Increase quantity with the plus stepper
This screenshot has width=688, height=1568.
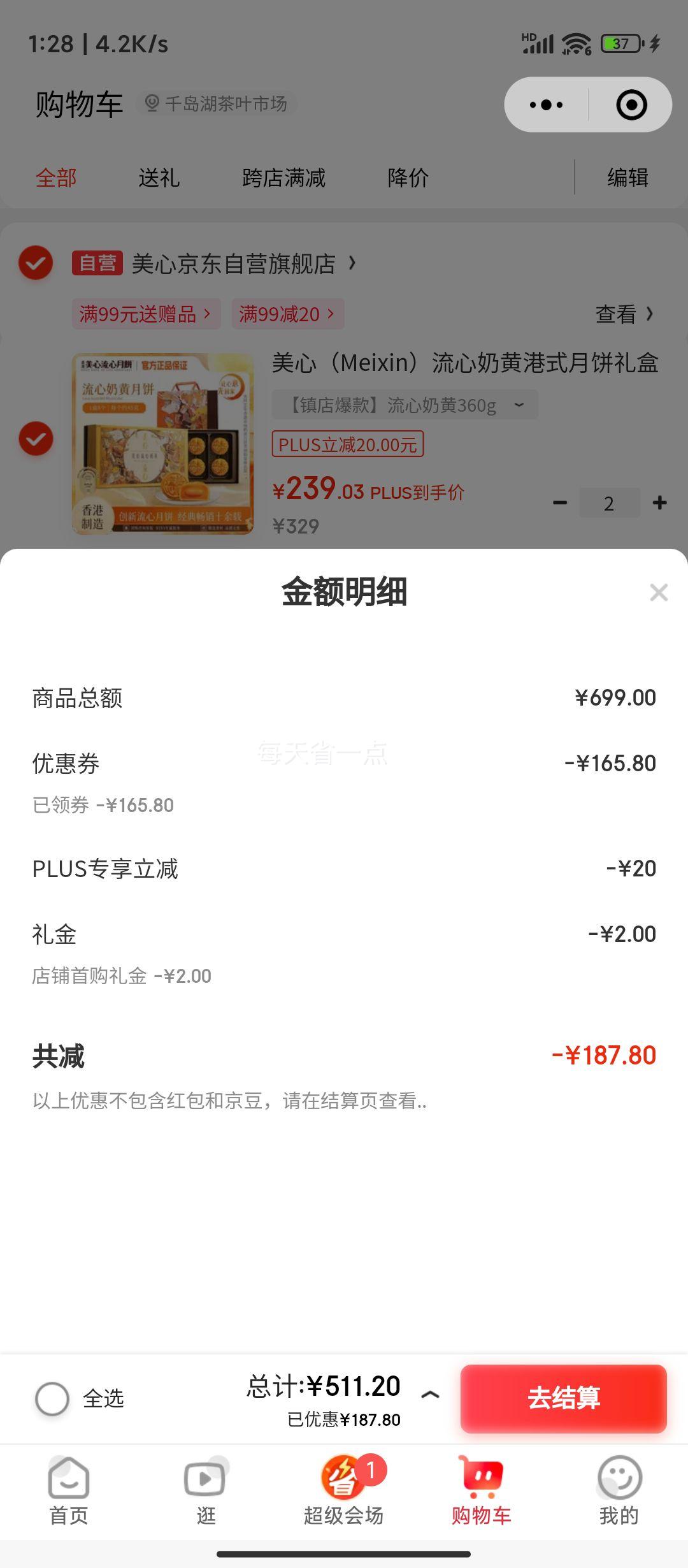pyautogui.click(x=659, y=503)
